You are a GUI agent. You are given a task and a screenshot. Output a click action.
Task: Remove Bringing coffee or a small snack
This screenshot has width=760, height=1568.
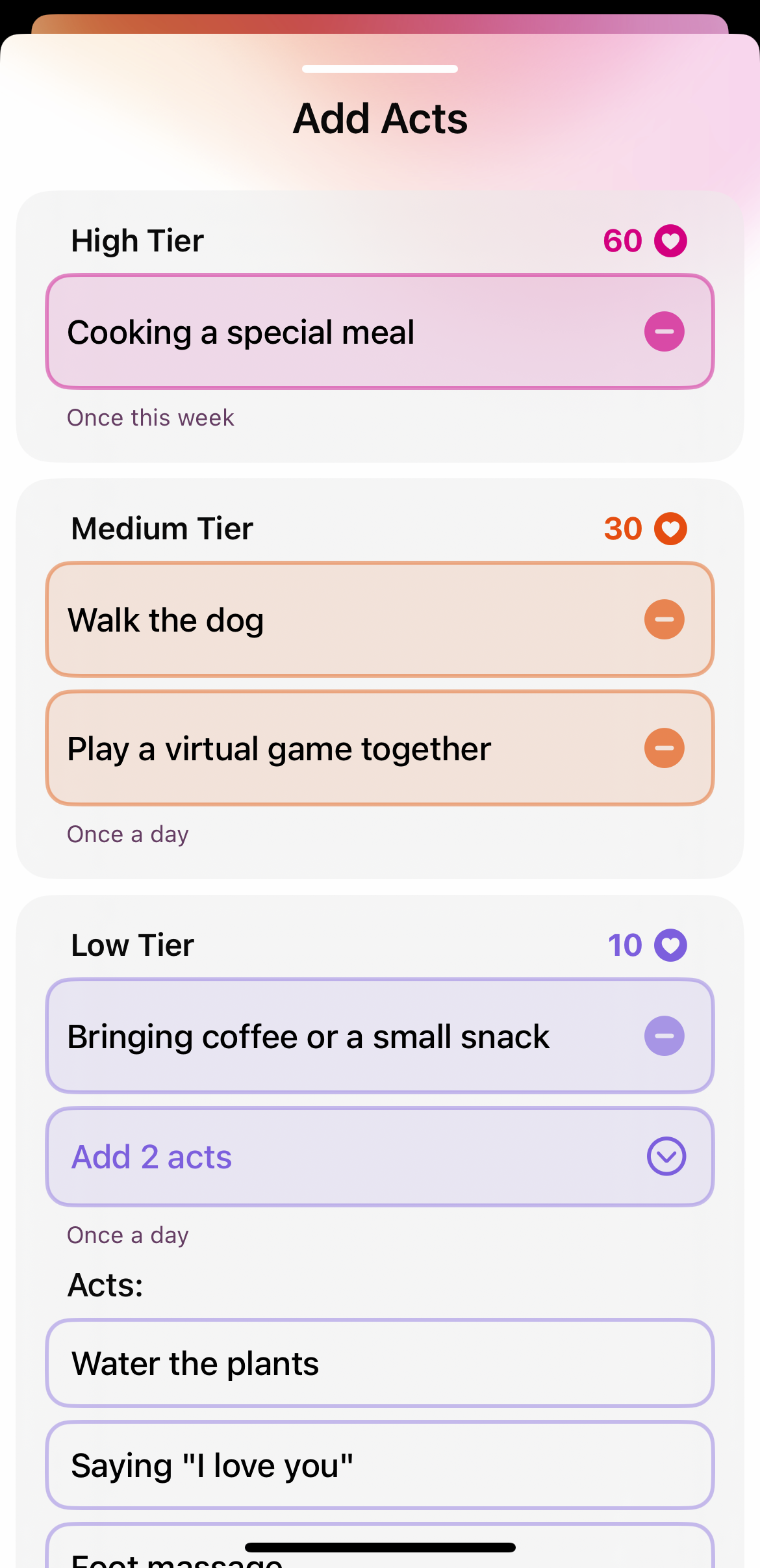click(x=664, y=1036)
